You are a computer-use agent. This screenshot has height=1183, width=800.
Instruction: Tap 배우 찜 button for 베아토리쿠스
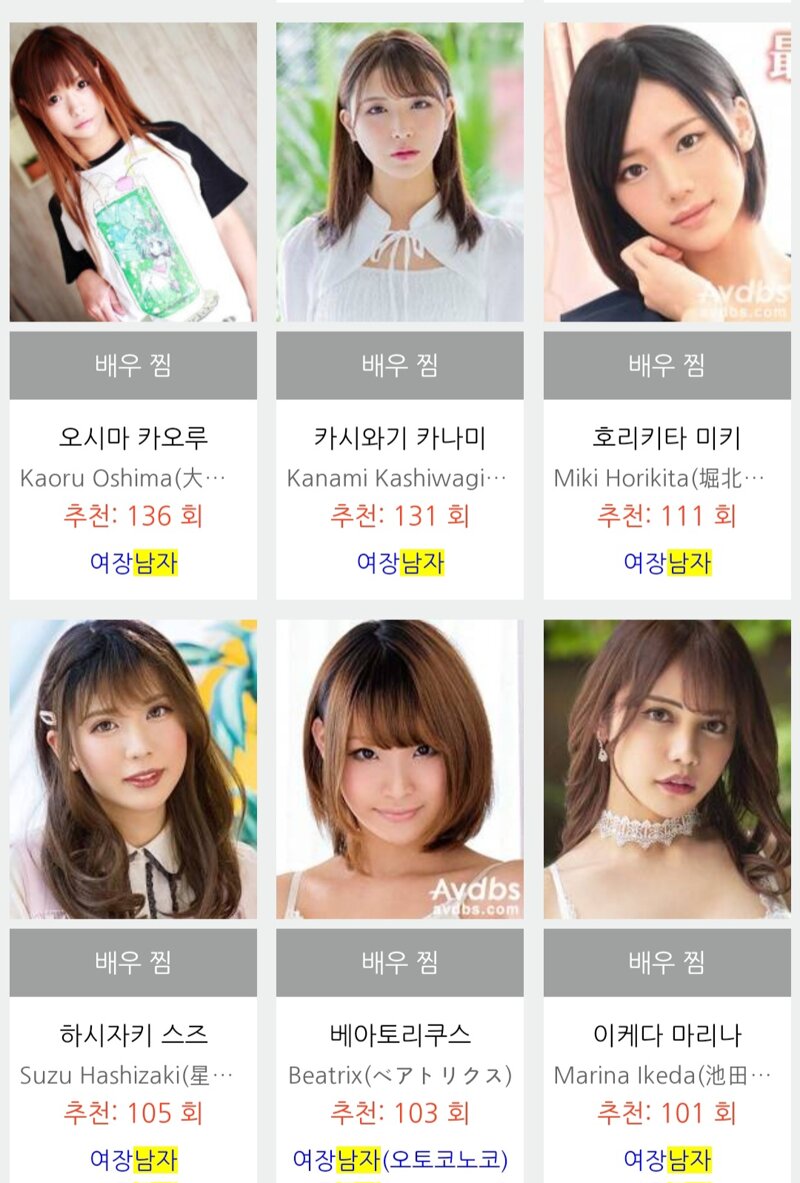point(399,962)
